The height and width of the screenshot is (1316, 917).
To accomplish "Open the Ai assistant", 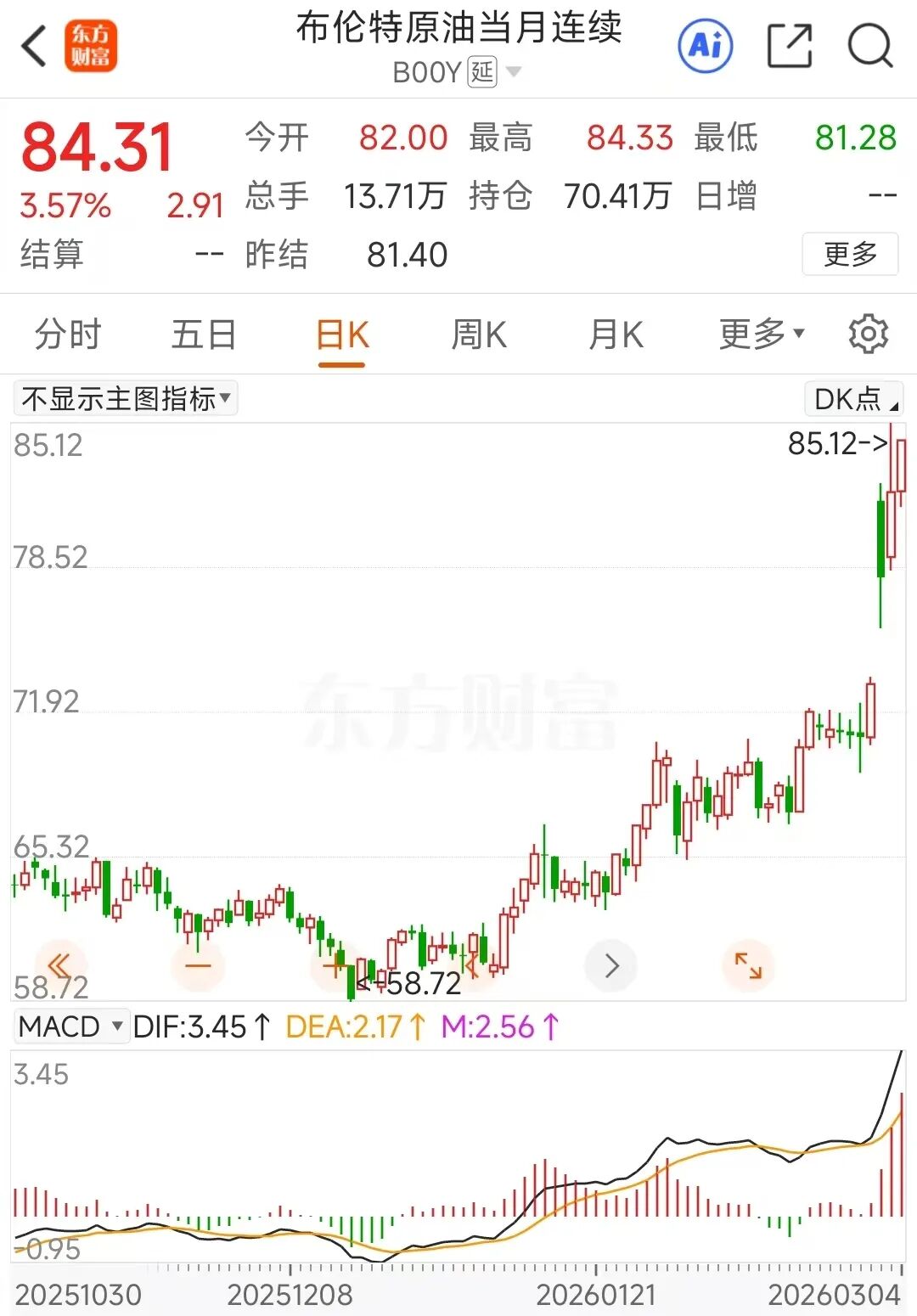I will pyautogui.click(x=705, y=45).
